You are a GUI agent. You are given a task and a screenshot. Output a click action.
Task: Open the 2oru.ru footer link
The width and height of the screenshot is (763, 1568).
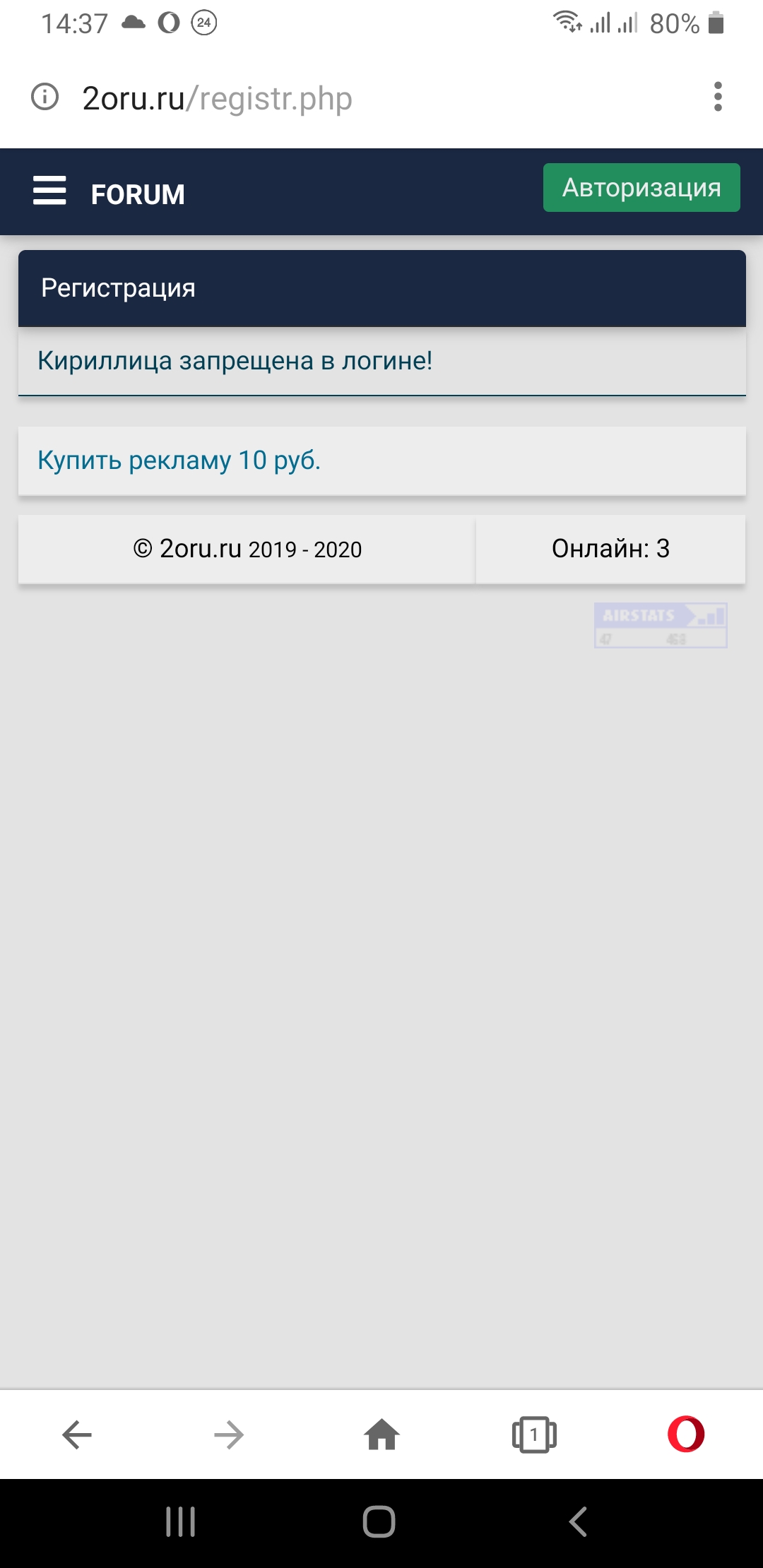click(x=201, y=549)
